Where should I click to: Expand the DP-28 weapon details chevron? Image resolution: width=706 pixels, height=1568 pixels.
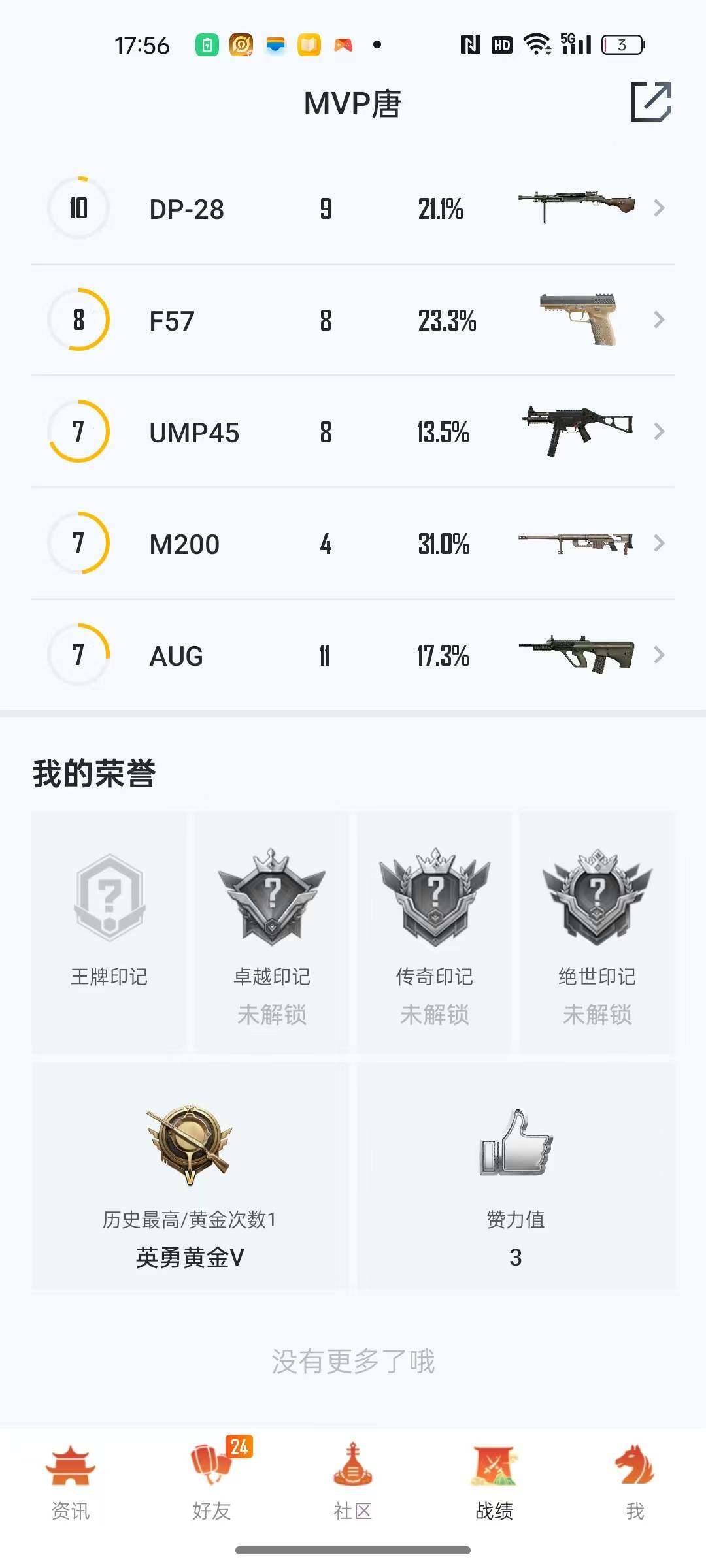click(x=658, y=208)
